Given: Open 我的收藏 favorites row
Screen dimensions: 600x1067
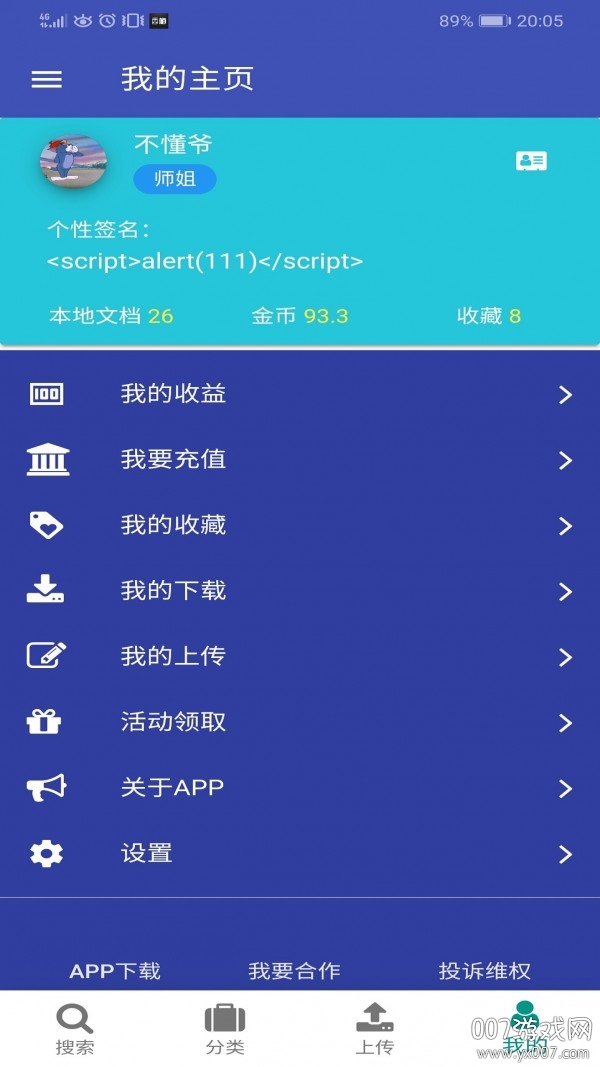Looking at the screenshot, I should (x=300, y=525).
